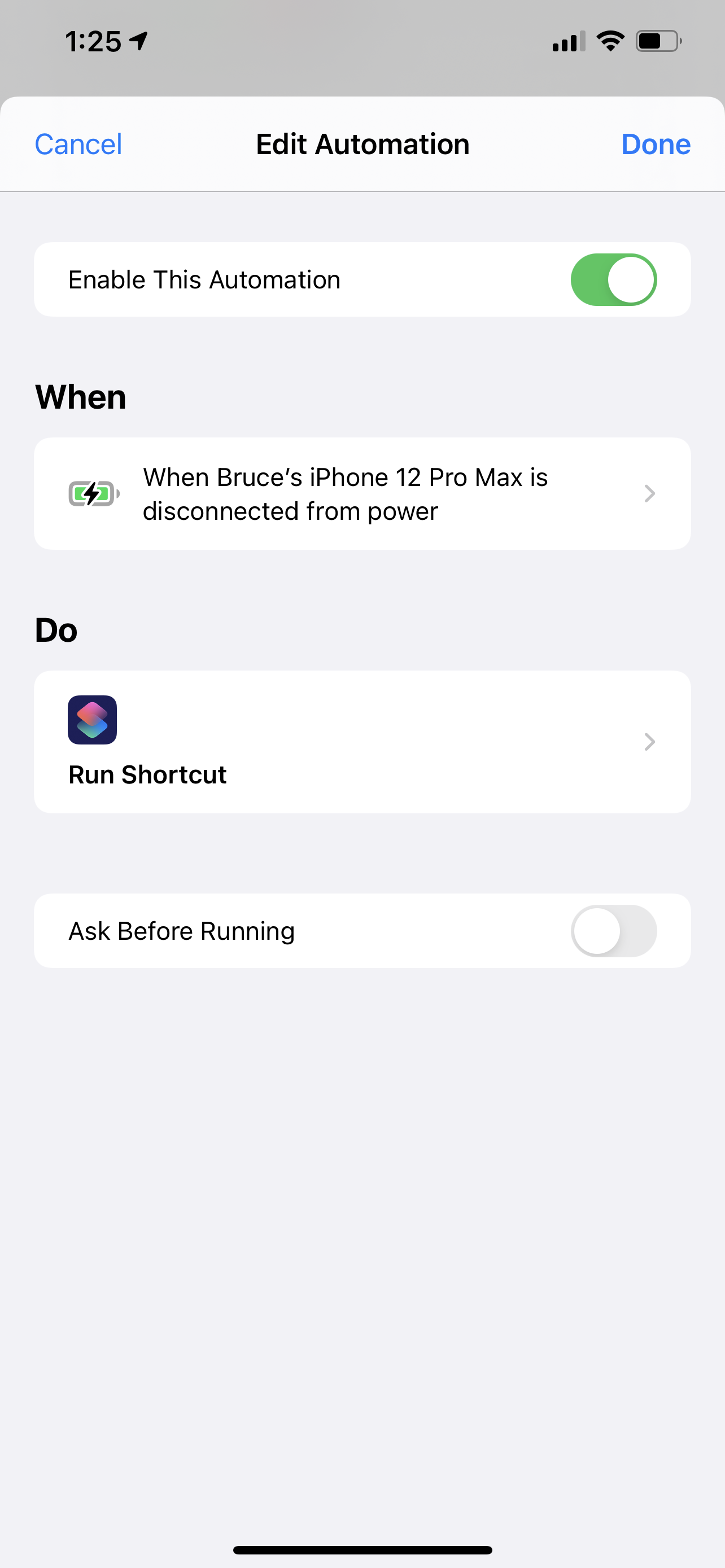Cancel editing the automation

coord(78,144)
